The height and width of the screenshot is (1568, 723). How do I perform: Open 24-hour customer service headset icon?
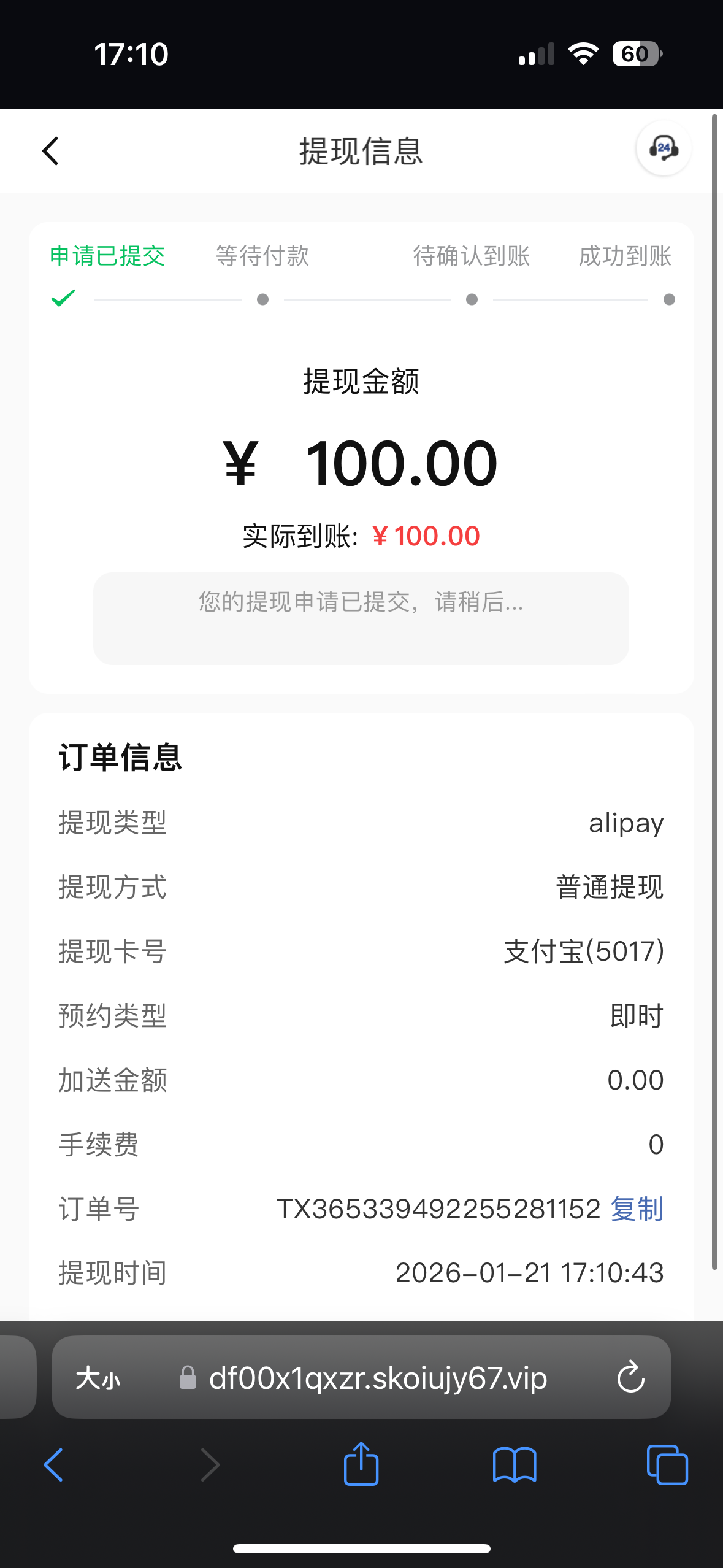click(664, 148)
